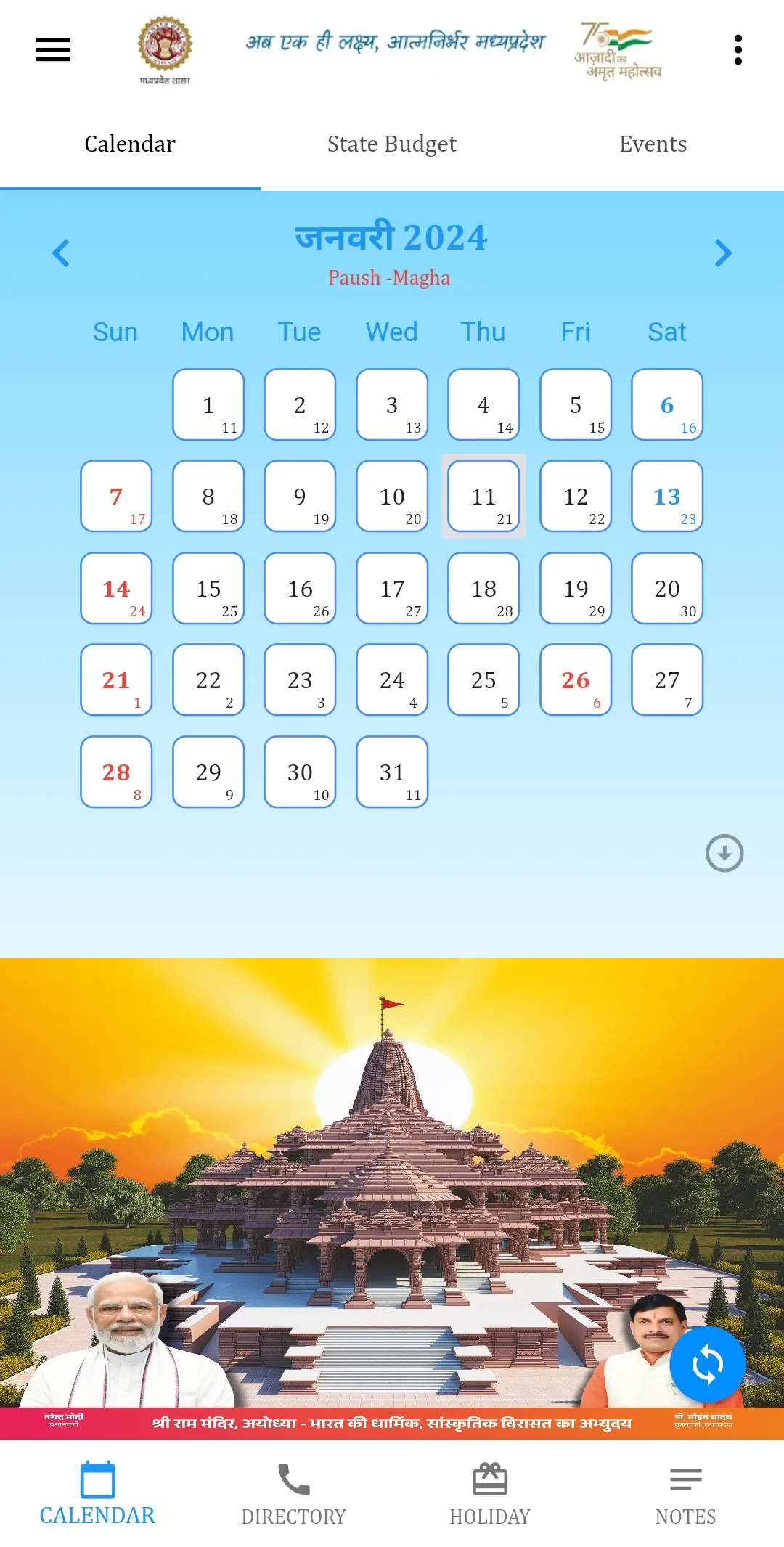Switch to the State Budget tab
Image resolution: width=784 pixels, height=1547 pixels.
coord(392,144)
